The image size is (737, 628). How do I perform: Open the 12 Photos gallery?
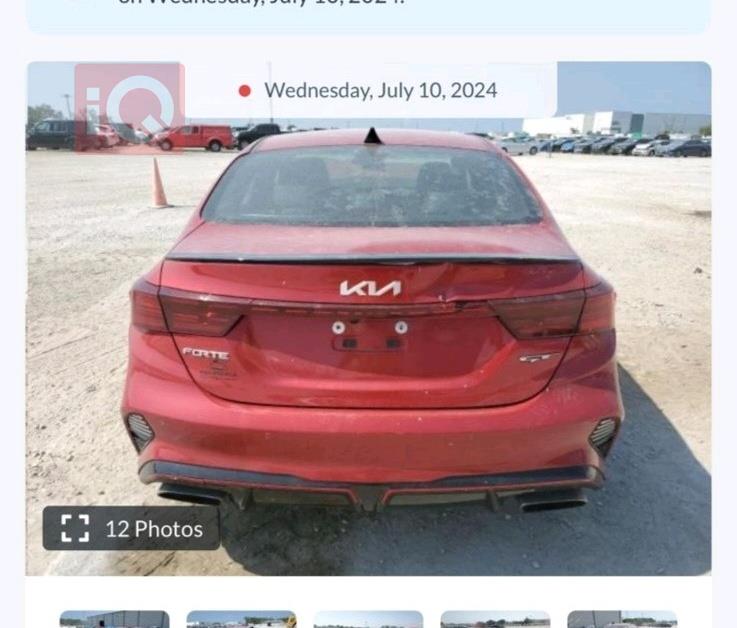[131, 528]
